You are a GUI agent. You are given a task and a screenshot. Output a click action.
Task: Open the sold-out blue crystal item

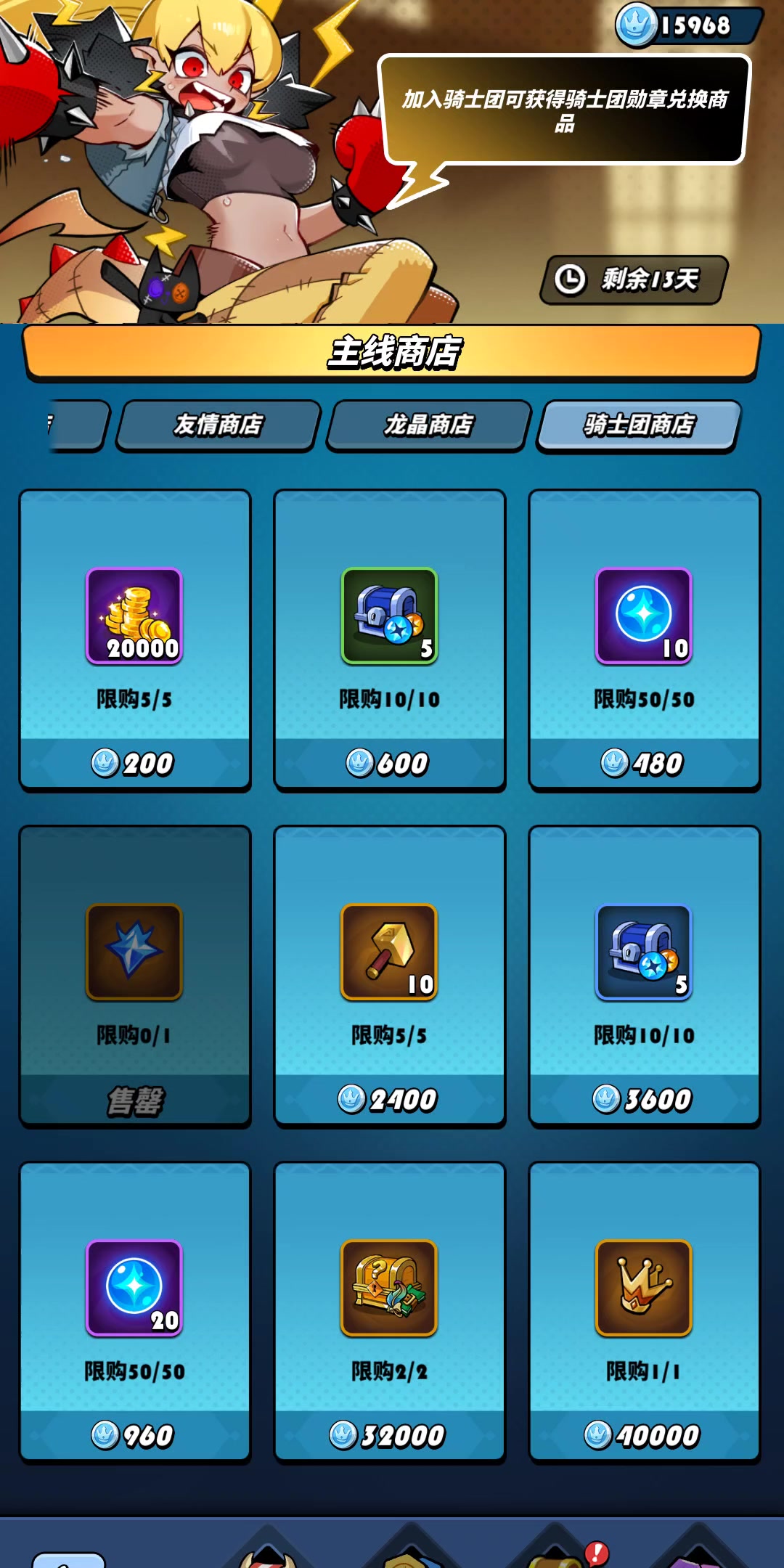coord(135,976)
